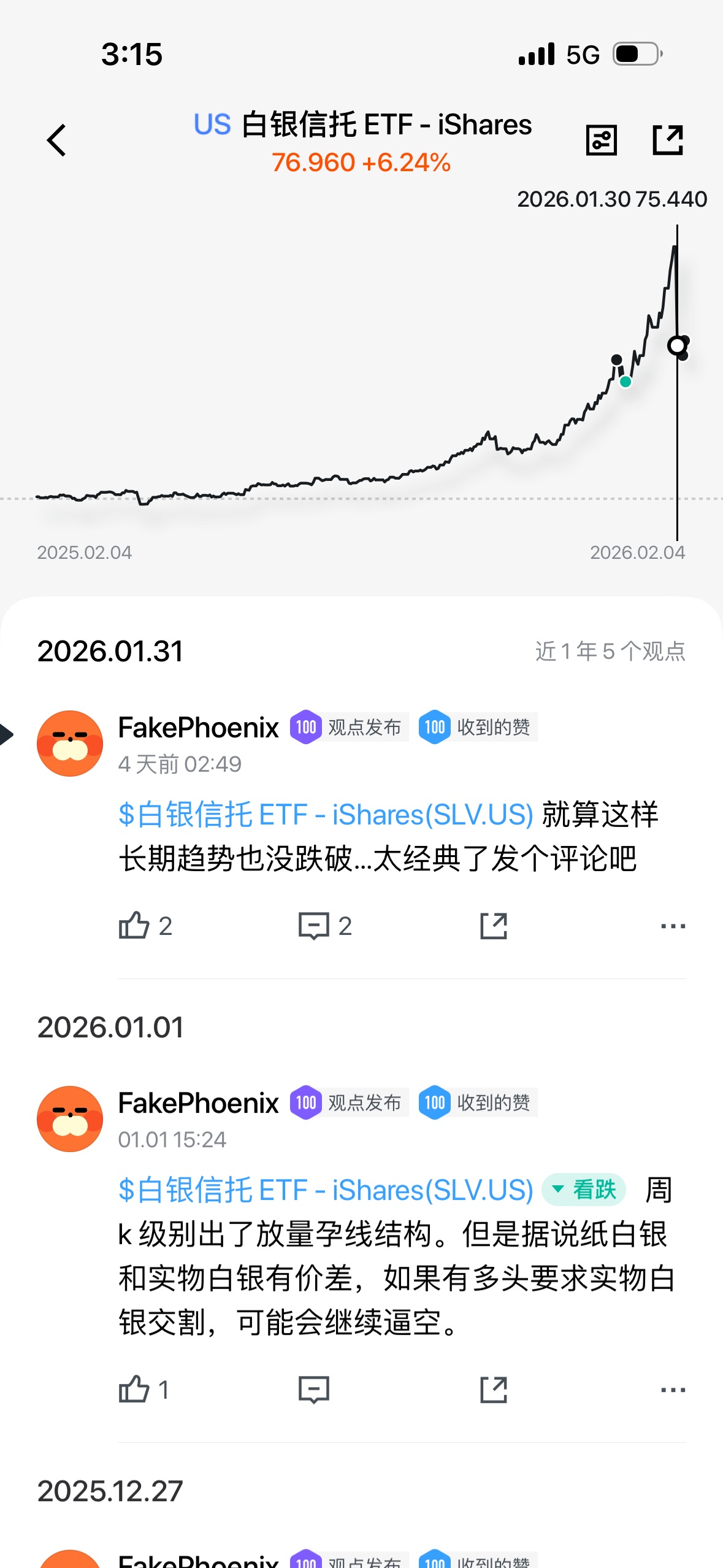The width and height of the screenshot is (723, 1568).
Task: Go back using the top-left arrow
Action: 56,140
